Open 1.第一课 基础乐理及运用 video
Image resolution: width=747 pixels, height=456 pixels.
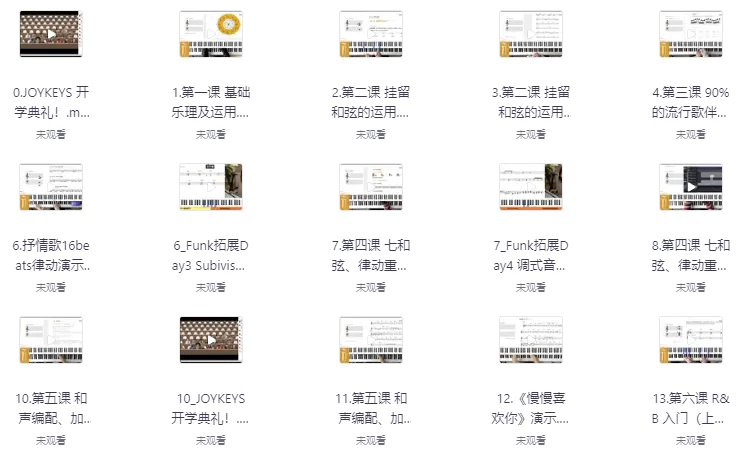(x=210, y=35)
